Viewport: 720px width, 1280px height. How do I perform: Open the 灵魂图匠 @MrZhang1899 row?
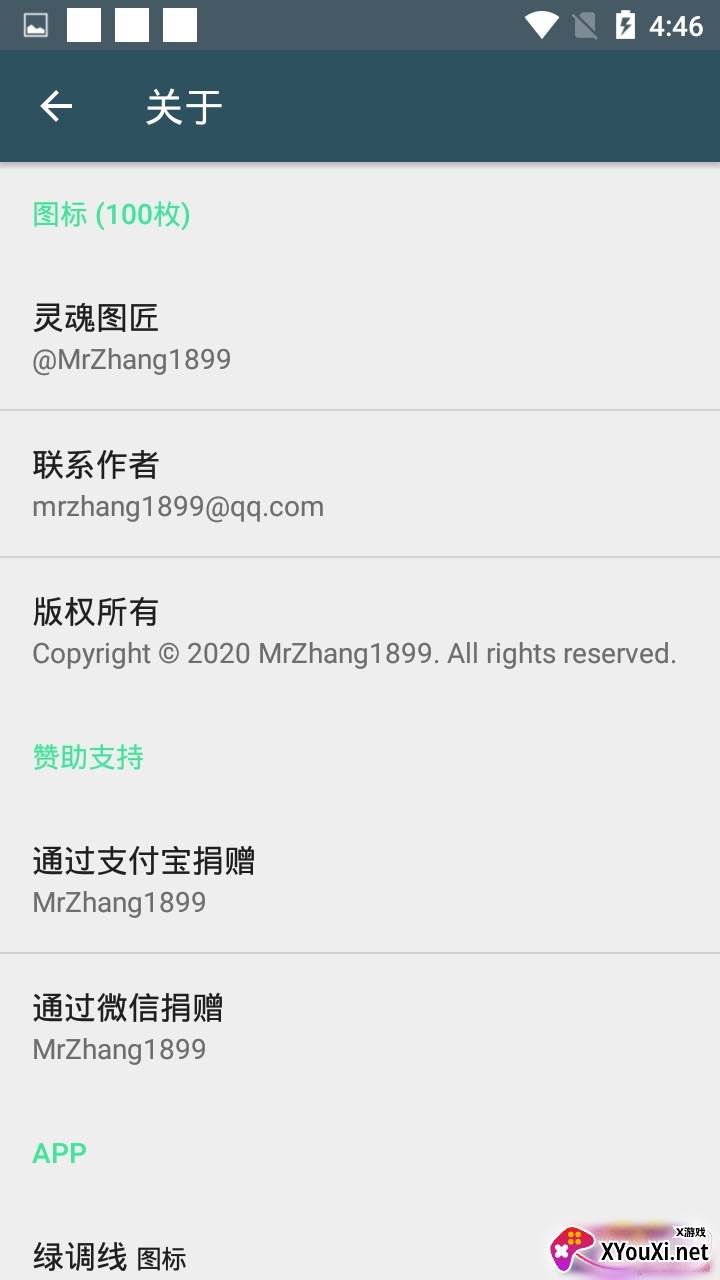pos(360,337)
